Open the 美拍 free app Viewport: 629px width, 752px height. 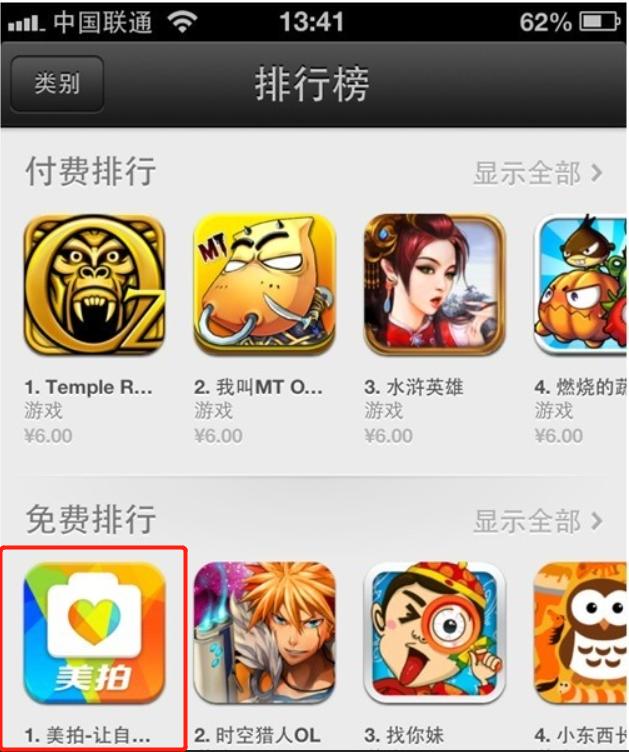[94, 632]
